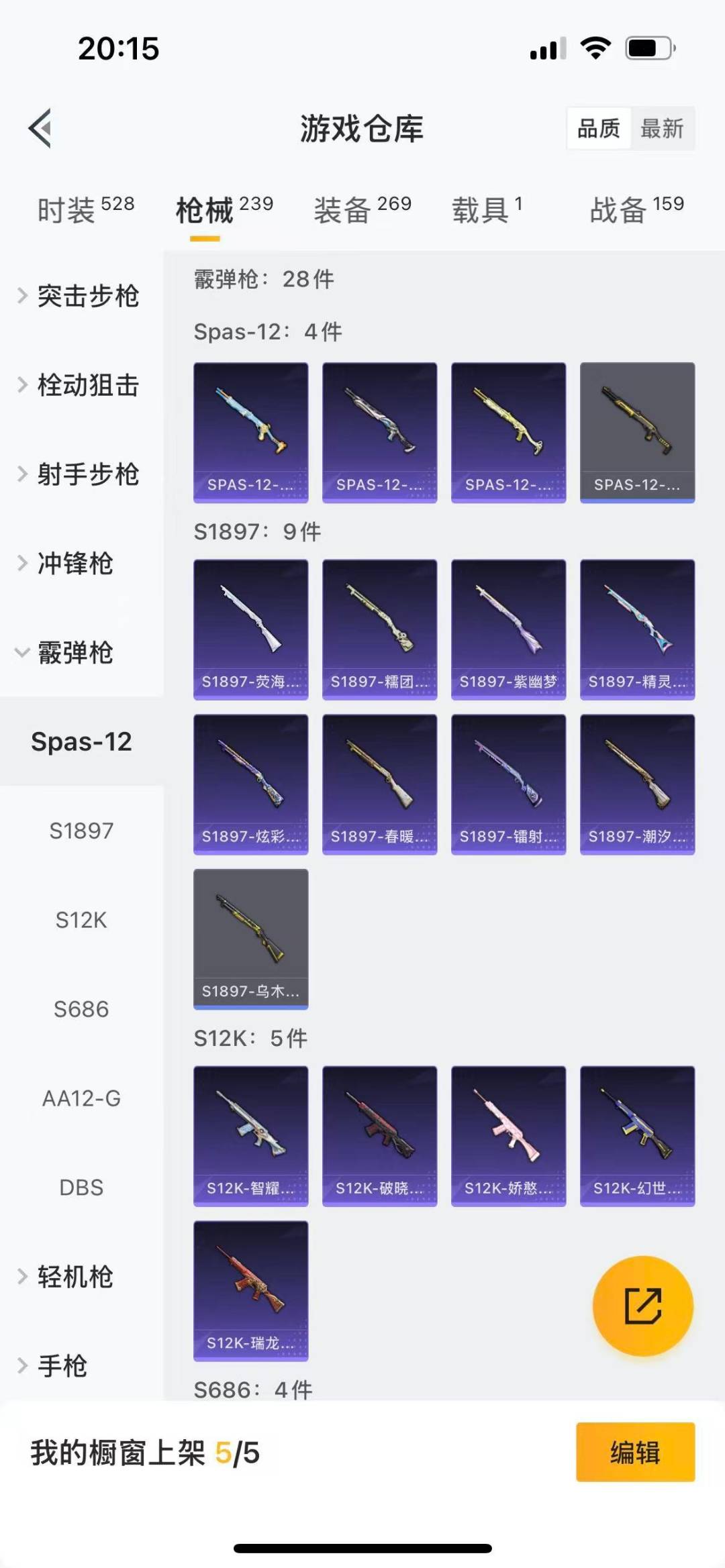Viewport: 725px width, 1568px height.
Task: Open the S12K-瑞龙 weapon icon
Action: click(250, 1288)
